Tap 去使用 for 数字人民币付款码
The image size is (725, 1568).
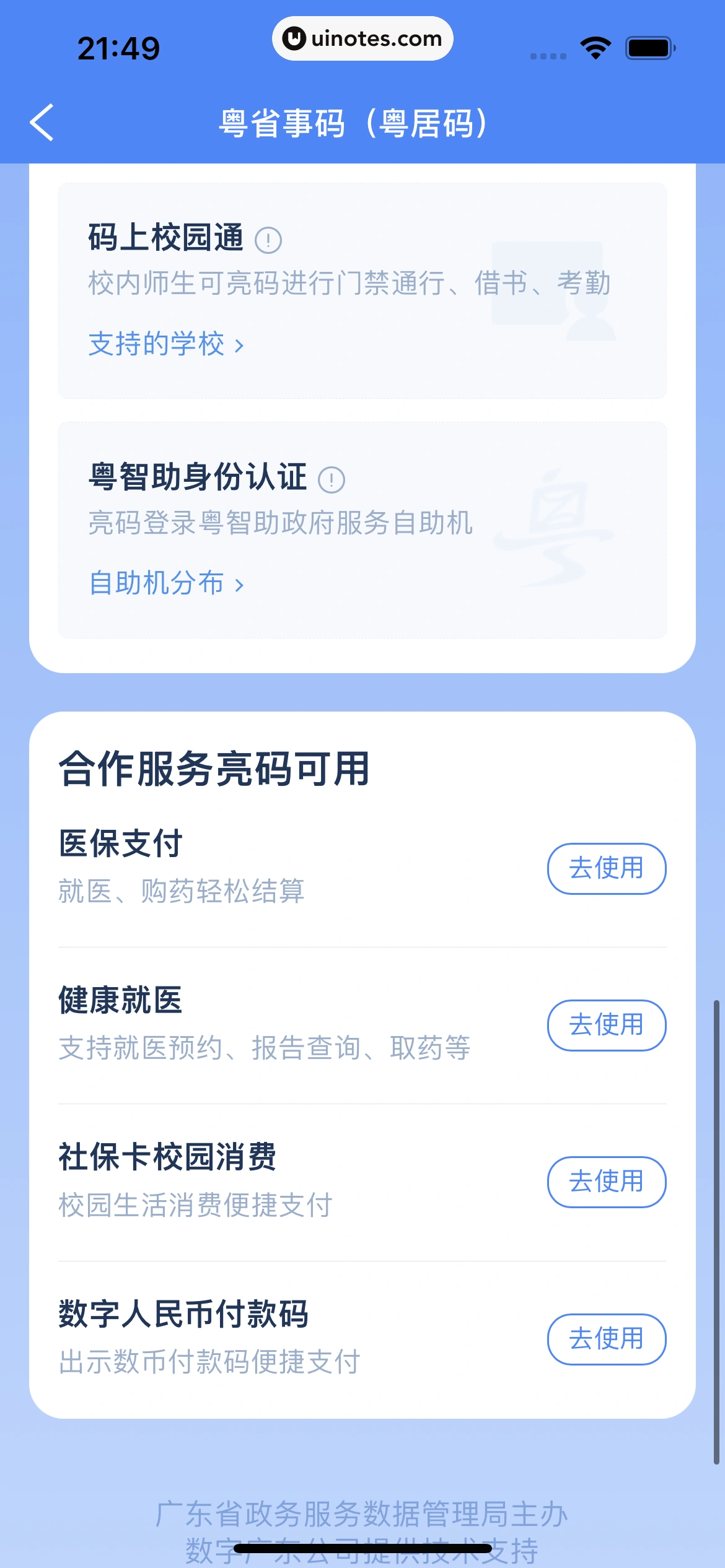(x=606, y=1339)
